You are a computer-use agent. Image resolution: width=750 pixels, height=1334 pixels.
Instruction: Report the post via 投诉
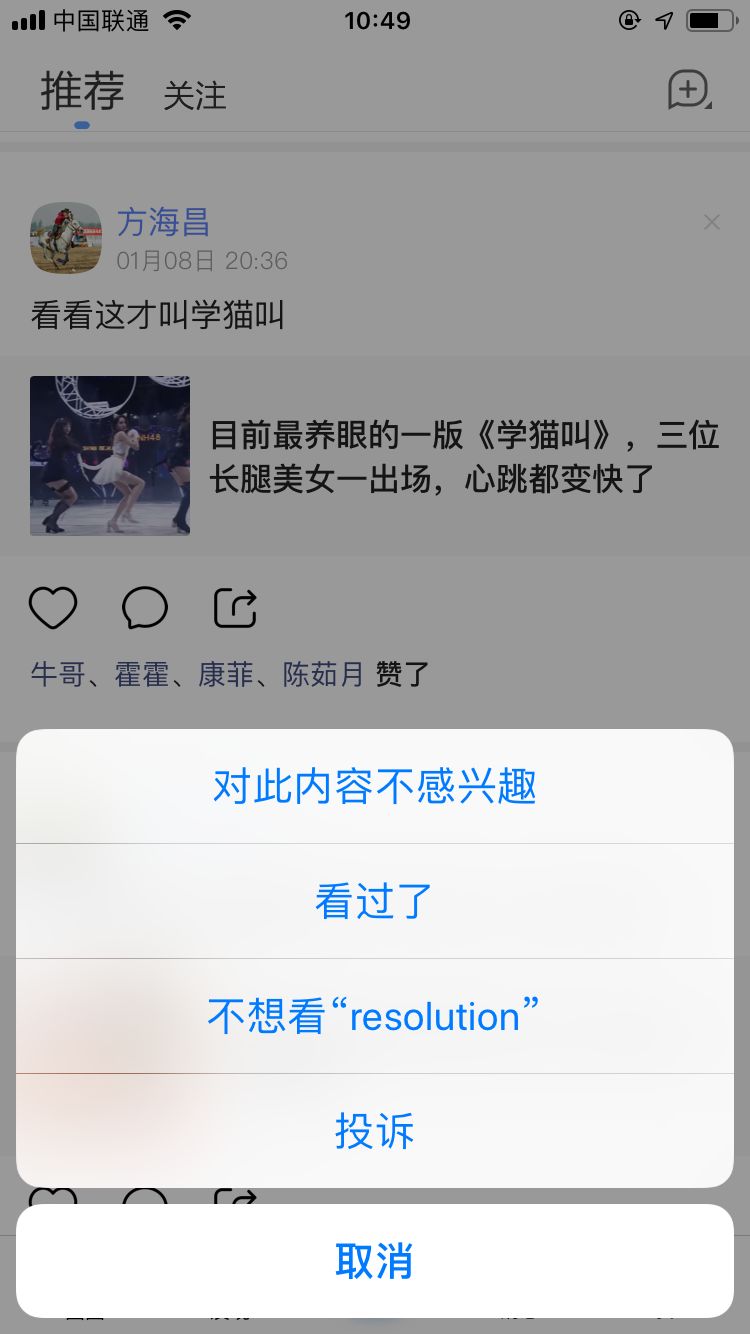pos(375,1131)
